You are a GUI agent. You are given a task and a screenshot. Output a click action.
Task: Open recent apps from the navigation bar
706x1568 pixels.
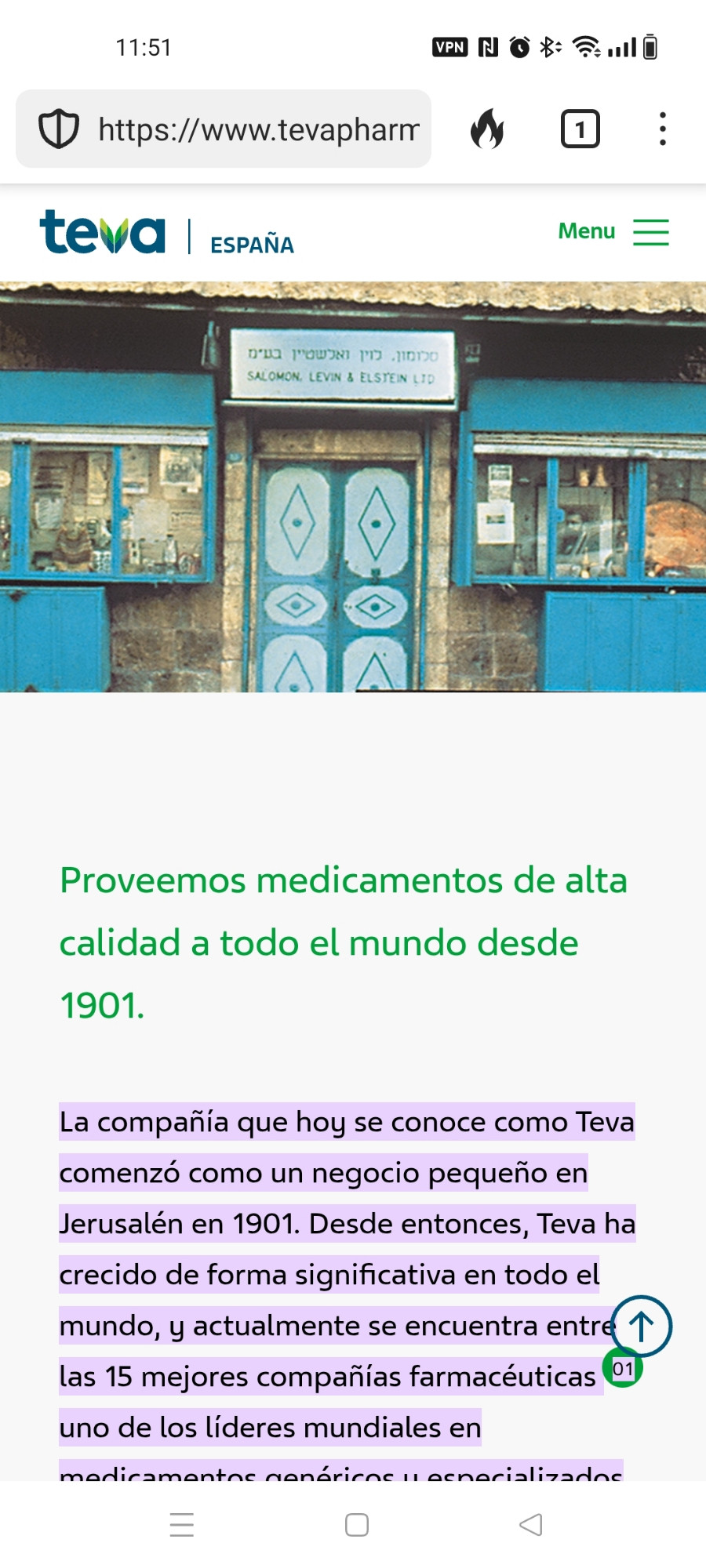(182, 1525)
